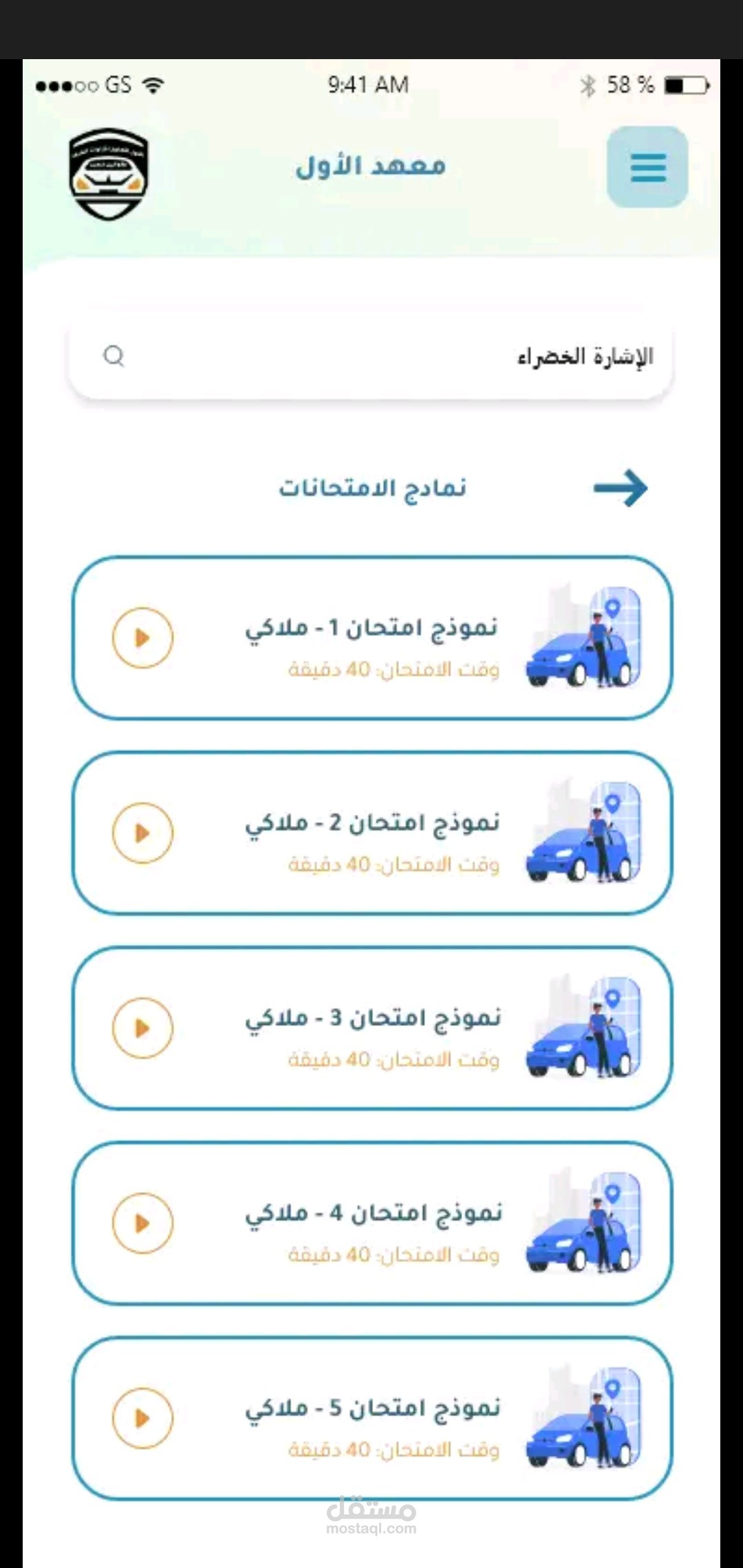Tap the magnifier search icon

click(114, 356)
